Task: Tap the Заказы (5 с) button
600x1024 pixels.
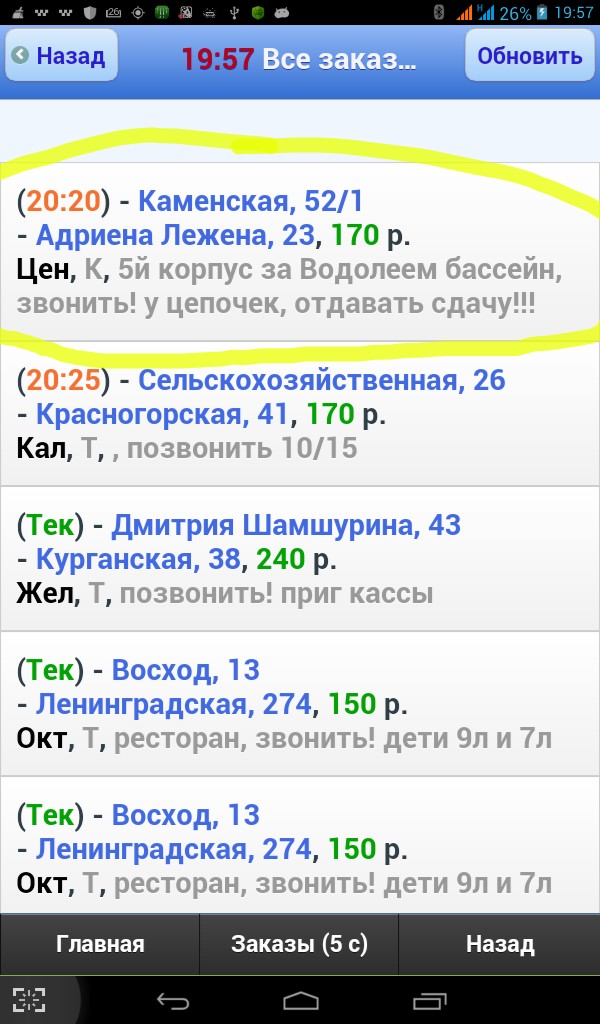Action: (x=299, y=944)
